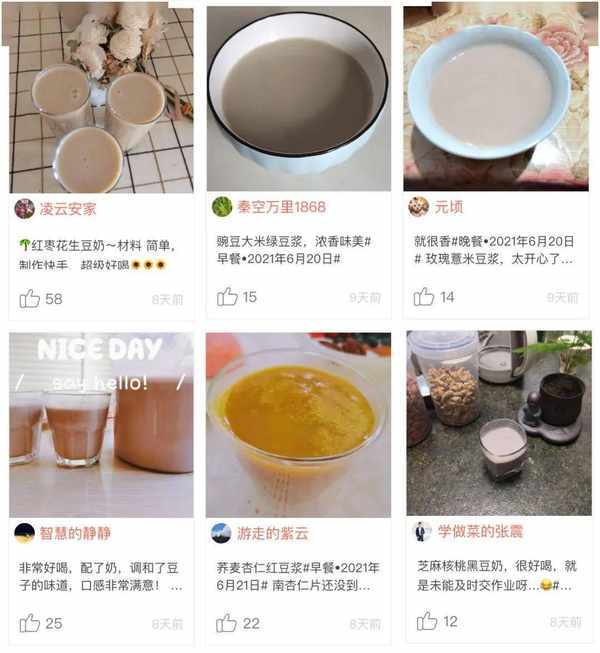Open 秦空万里1868's 豌豆大米绿豆浆 post

coord(298,99)
